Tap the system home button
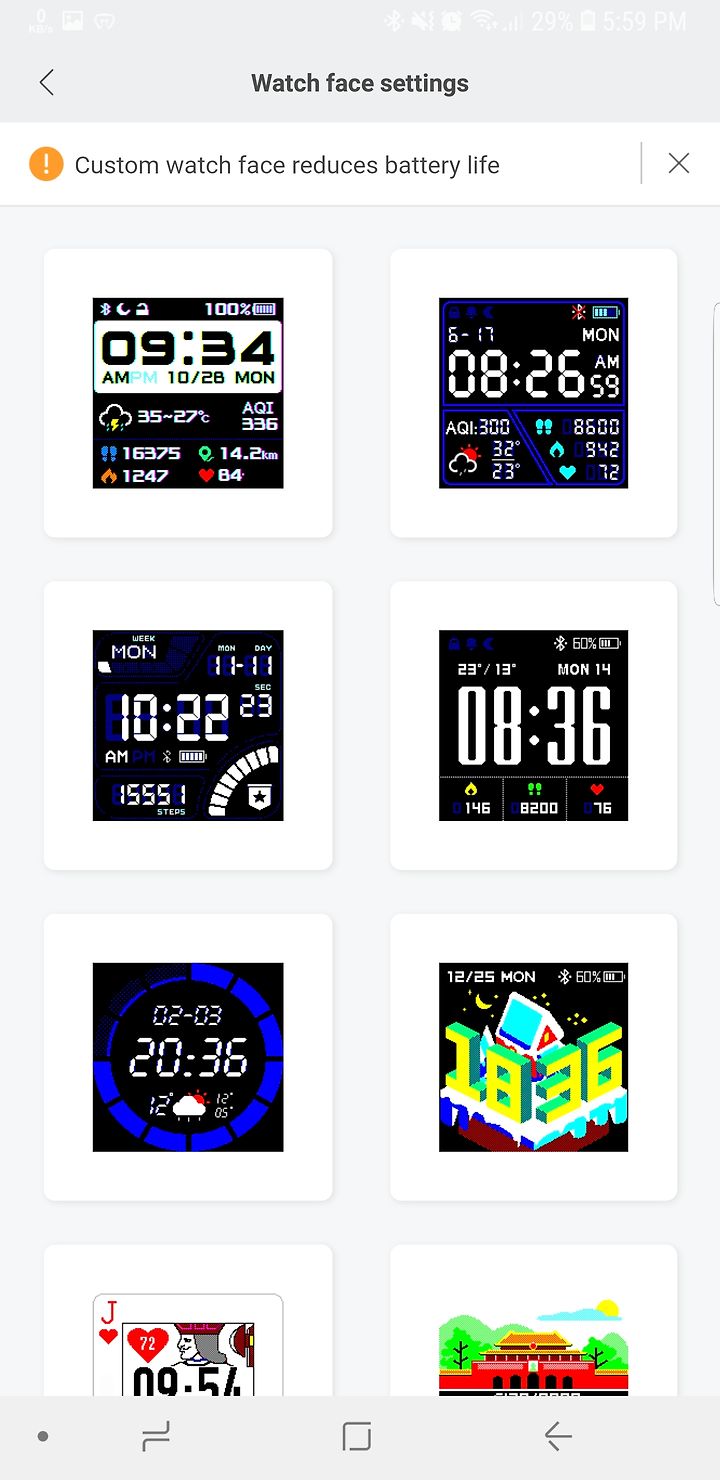This screenshot has height=1480, width=720. click(x=357, y=1437)
